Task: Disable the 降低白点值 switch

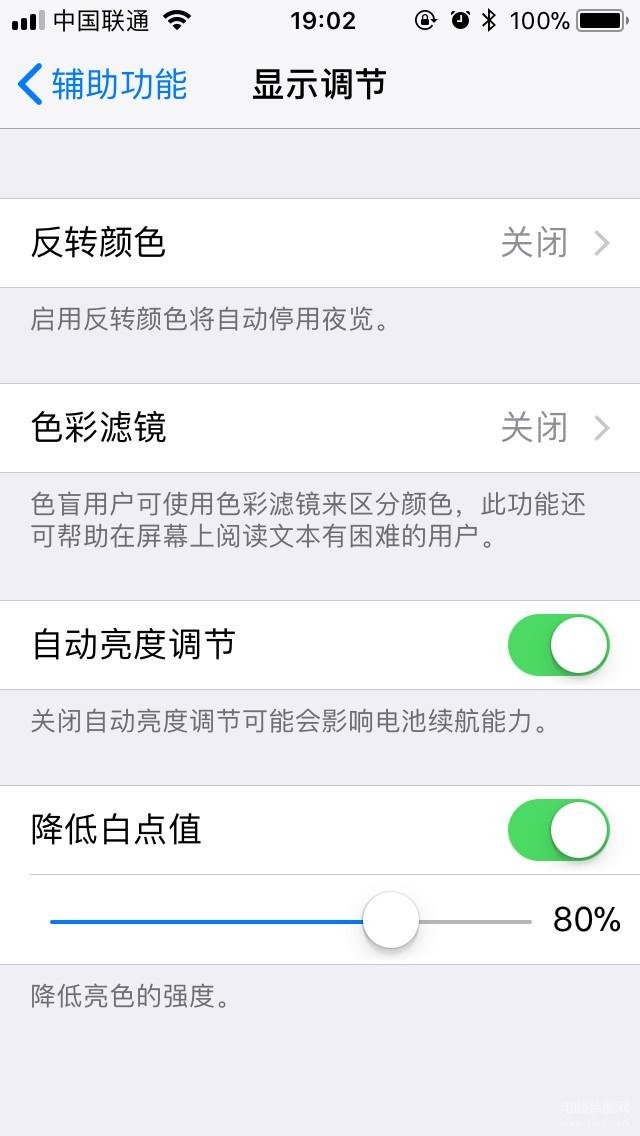Action: [558, 830]
